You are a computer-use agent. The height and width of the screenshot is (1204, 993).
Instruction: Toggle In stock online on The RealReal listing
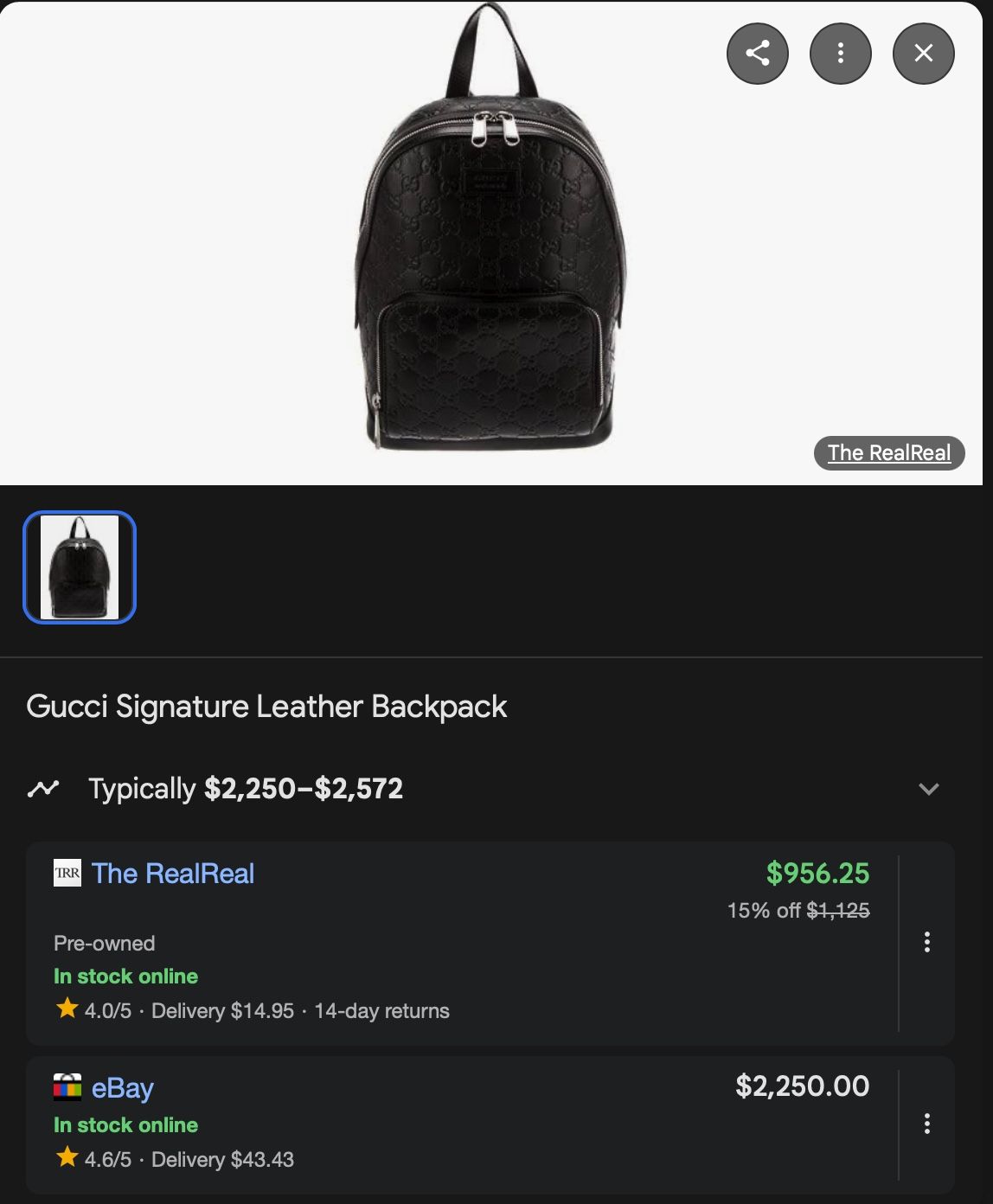pyautogui.click(x=125, y=977)
